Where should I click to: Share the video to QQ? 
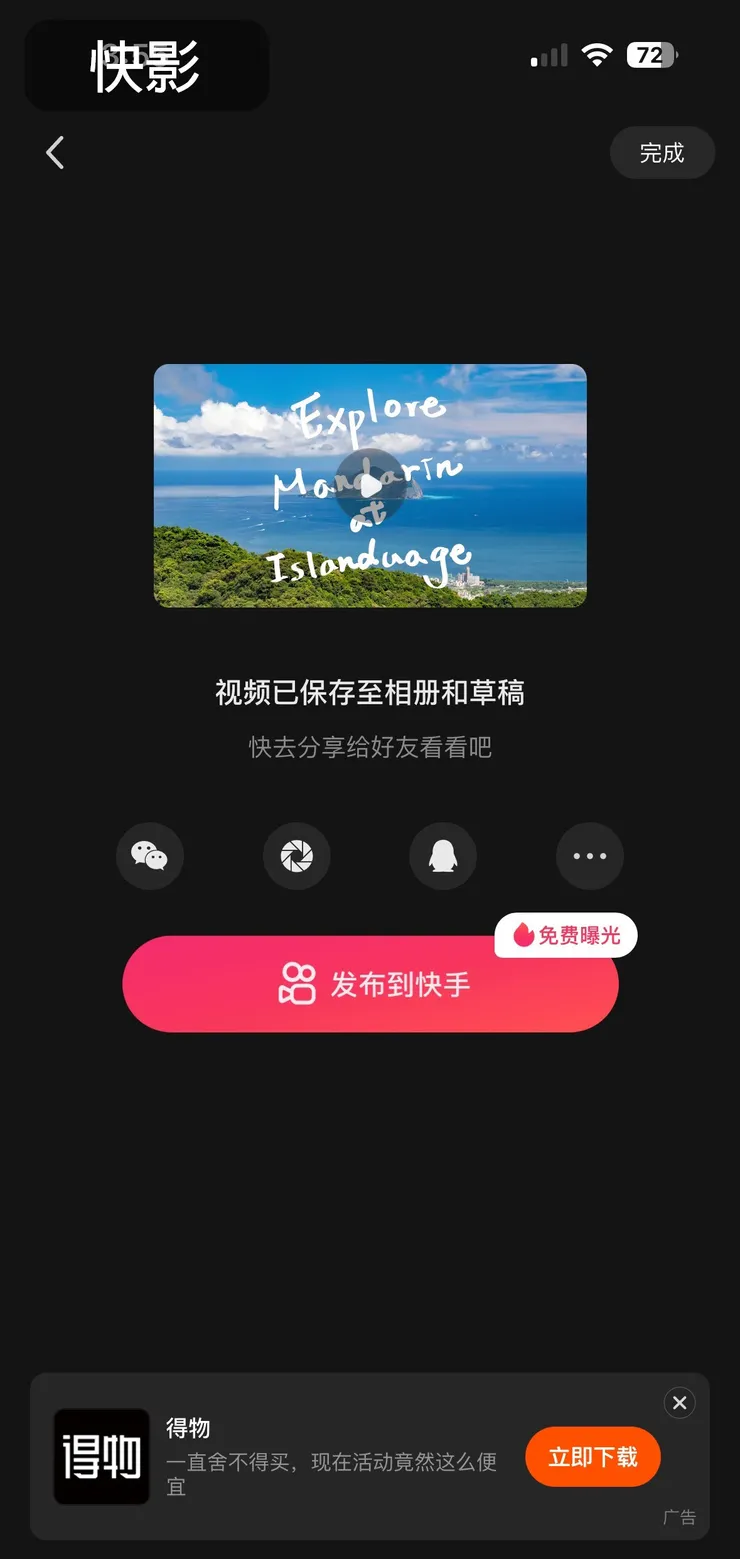pyautogui.click(x=443, y=856)
